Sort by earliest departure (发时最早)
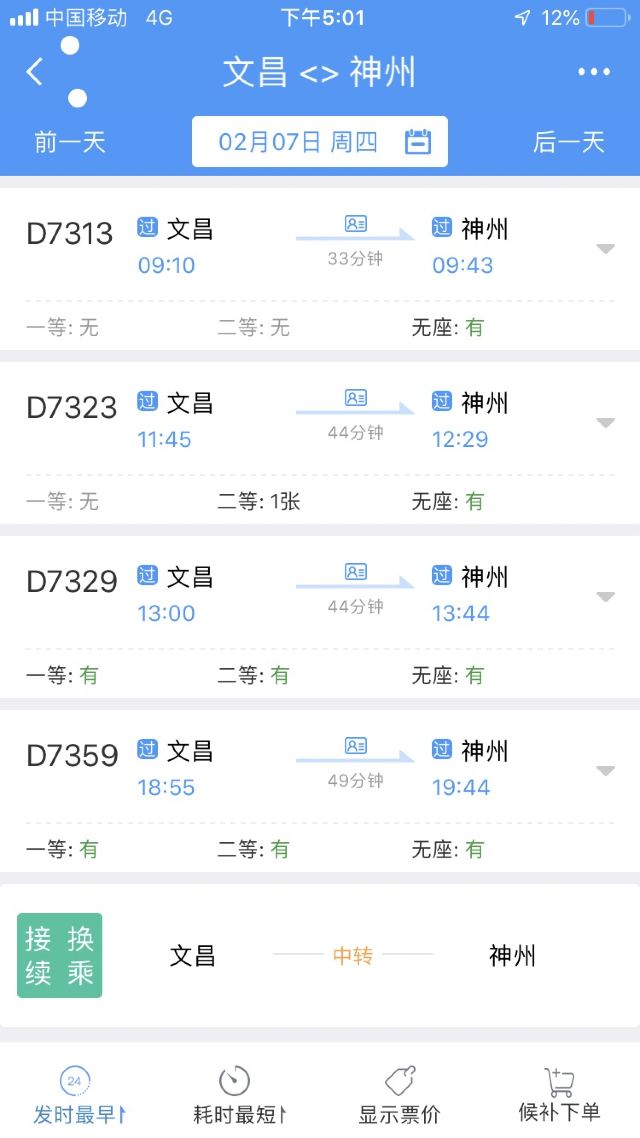640x1138 pixels. [79, 1095]
